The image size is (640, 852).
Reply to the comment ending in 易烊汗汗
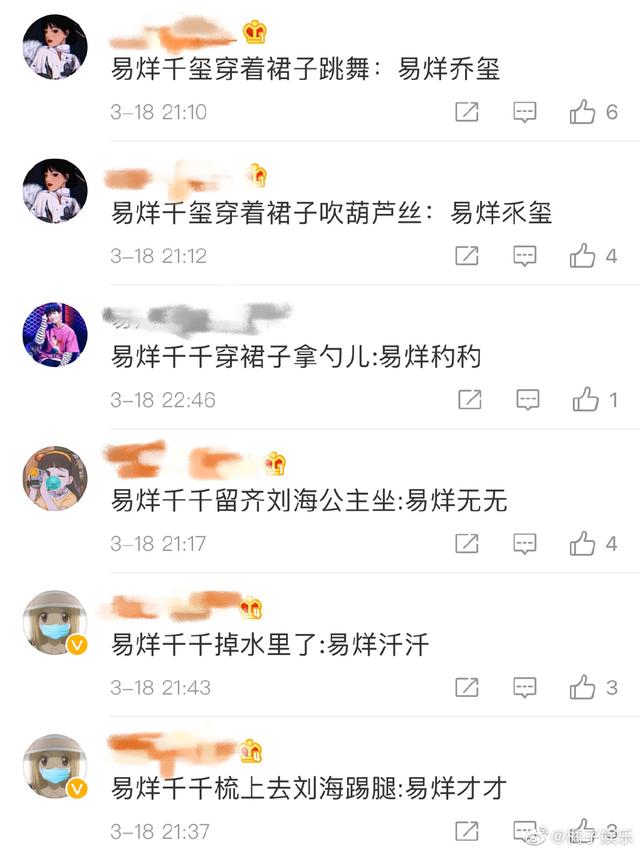525,688
